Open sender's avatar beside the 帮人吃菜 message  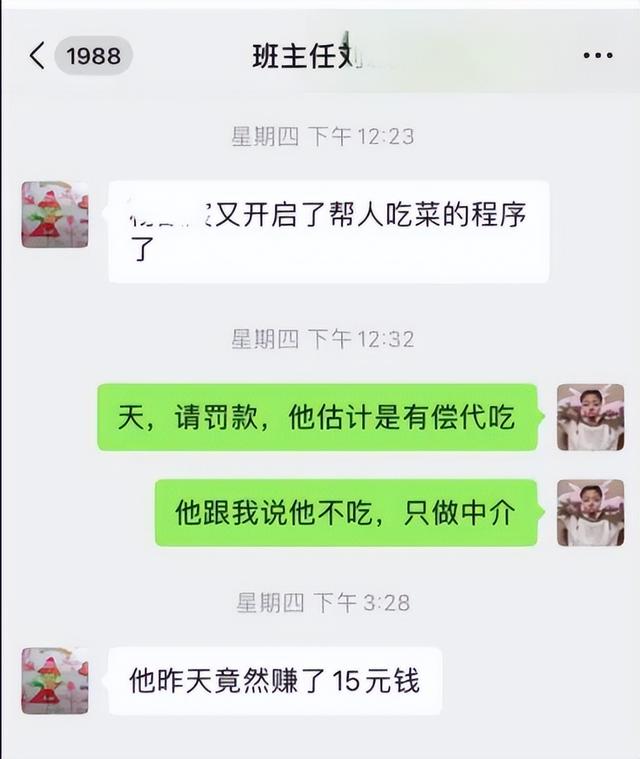coord(55,214)
